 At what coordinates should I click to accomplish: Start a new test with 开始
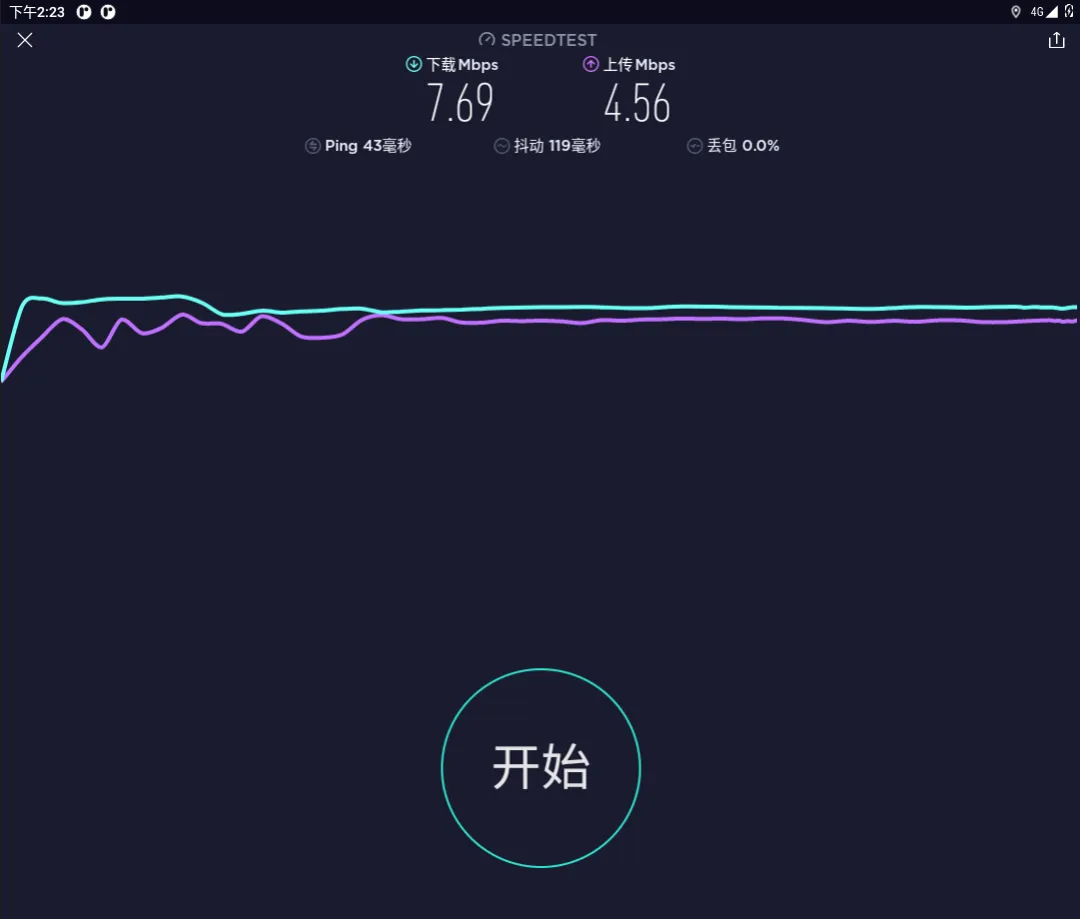tap(540, 767)
